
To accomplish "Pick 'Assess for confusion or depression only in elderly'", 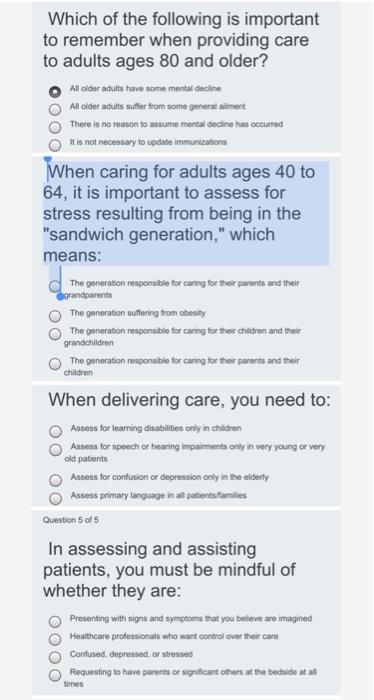I will point(55,480).
